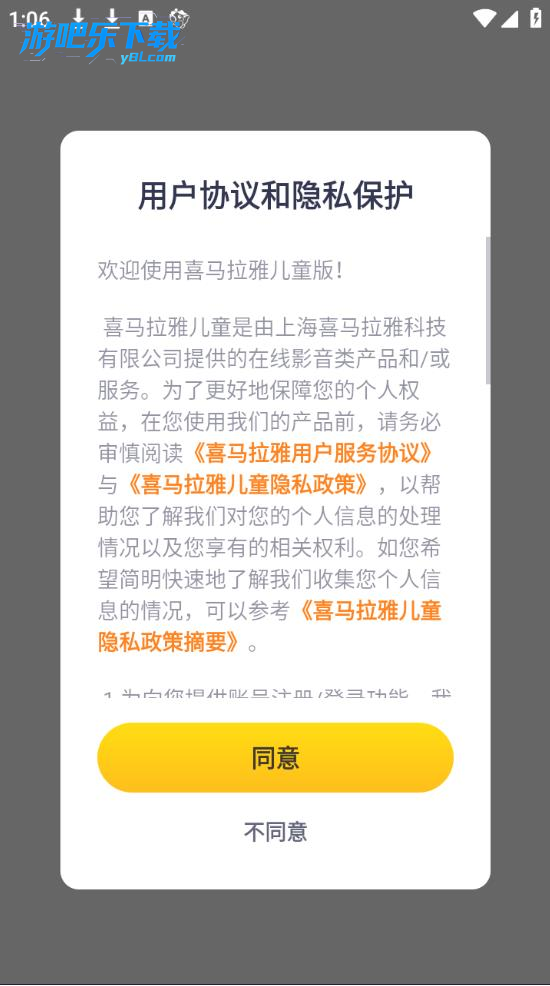
Task: Decline by tapping 不同意
Action: point(275,832)
